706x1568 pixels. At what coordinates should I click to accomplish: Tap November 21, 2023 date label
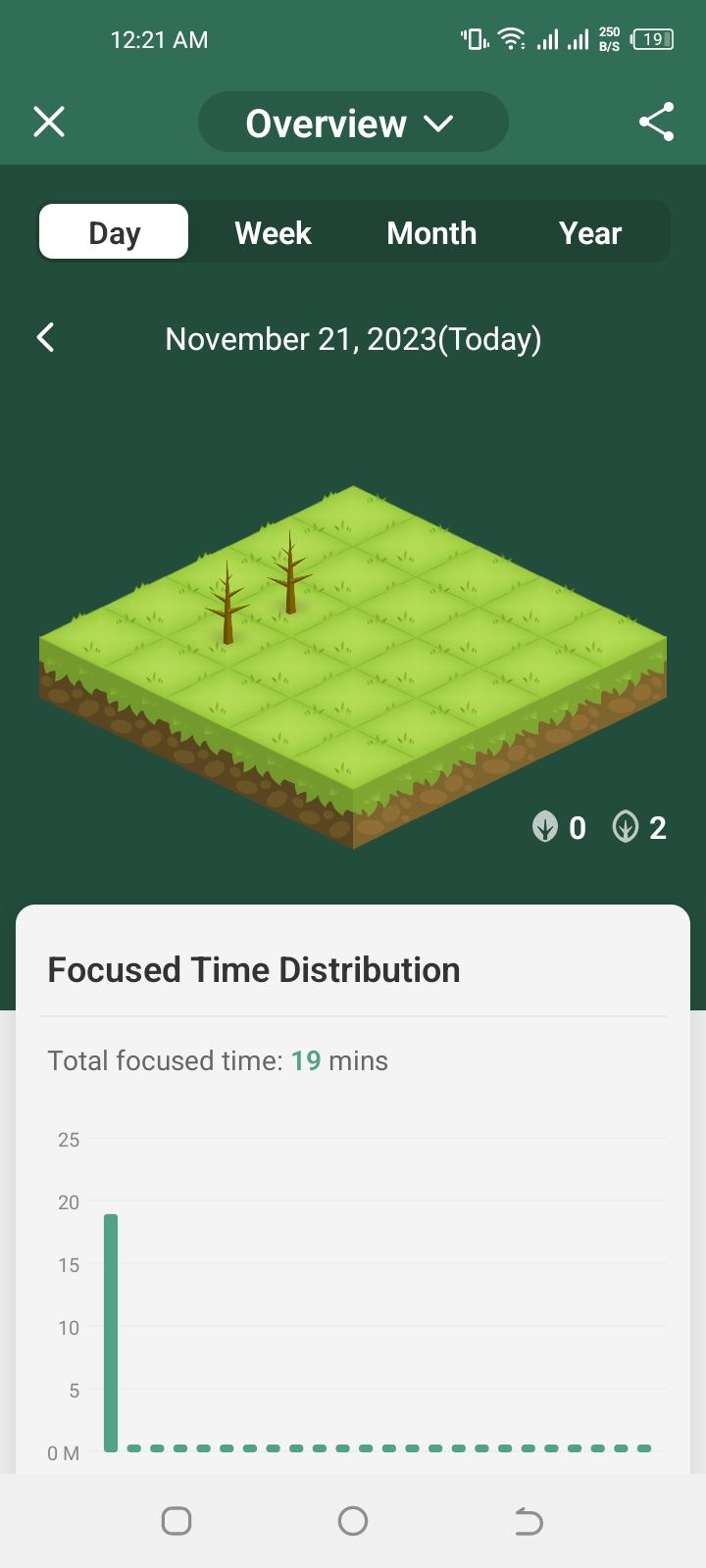[x=355, y=338]
